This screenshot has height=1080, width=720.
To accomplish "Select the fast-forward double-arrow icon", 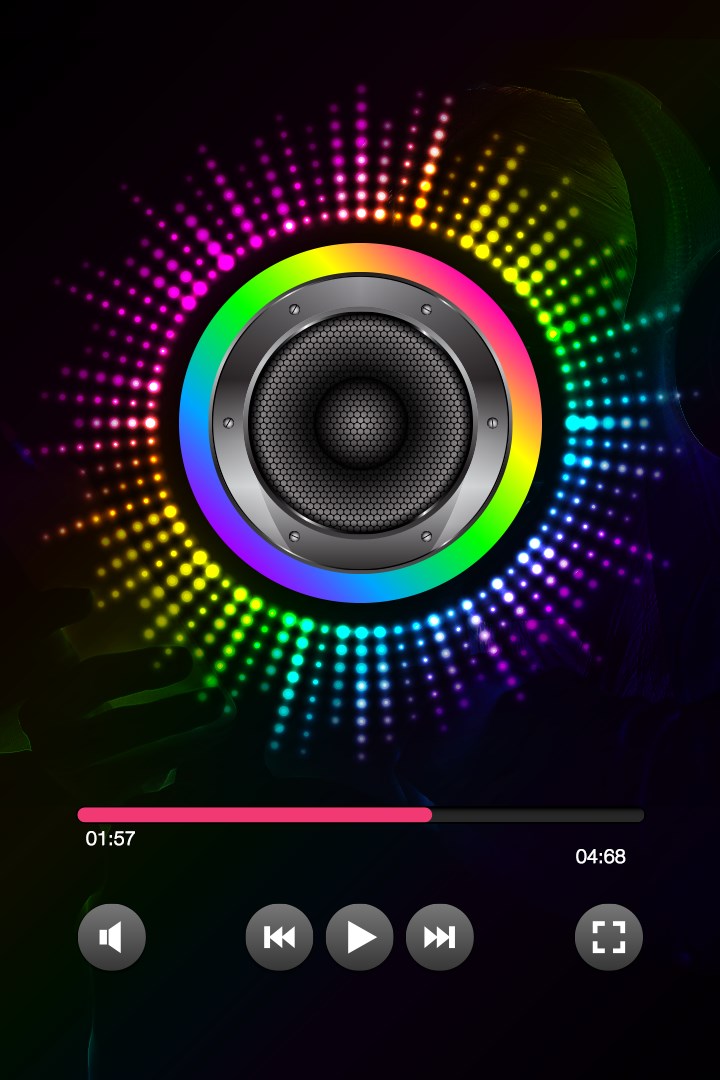I will pos(440,937).
